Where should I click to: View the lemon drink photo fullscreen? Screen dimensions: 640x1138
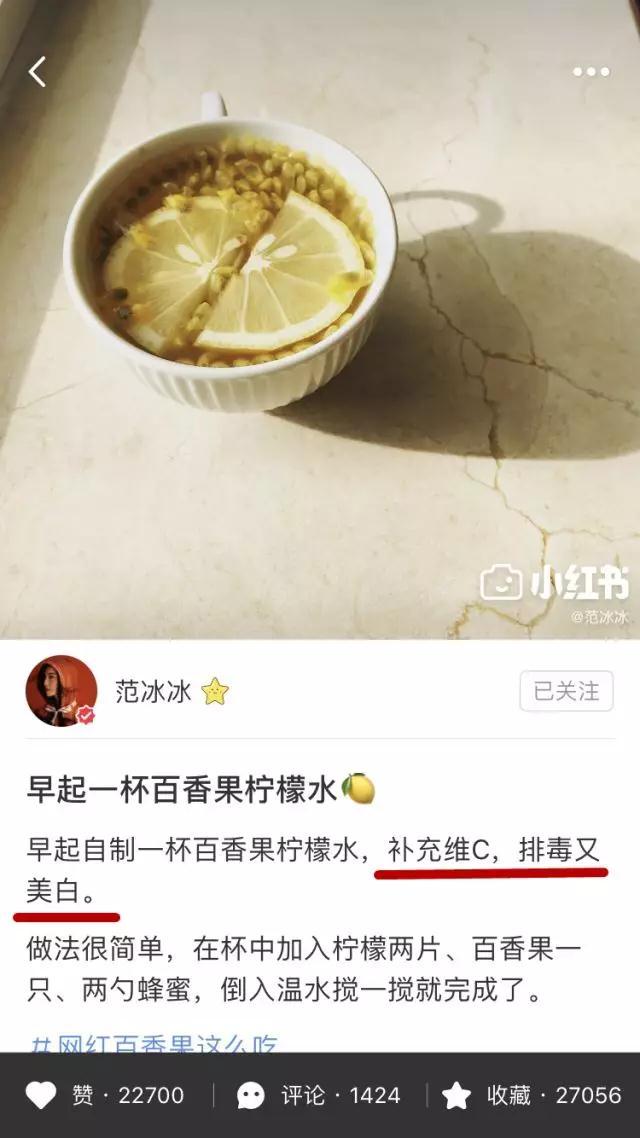(320, 319)
